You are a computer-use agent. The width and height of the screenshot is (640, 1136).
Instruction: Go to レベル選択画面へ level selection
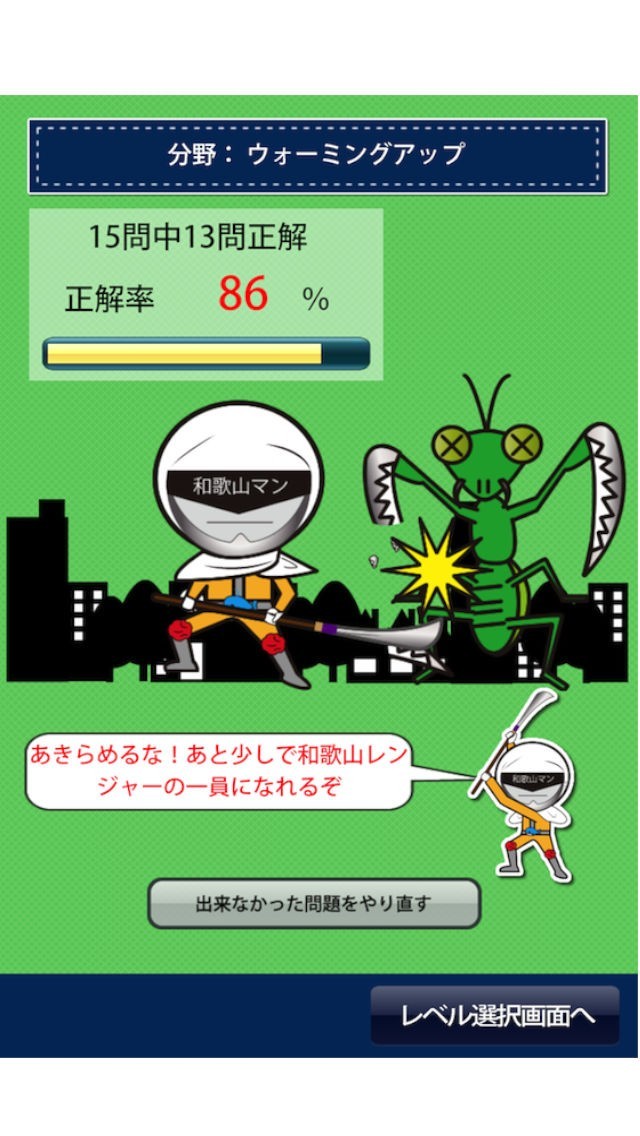(x=495, y=1014)
